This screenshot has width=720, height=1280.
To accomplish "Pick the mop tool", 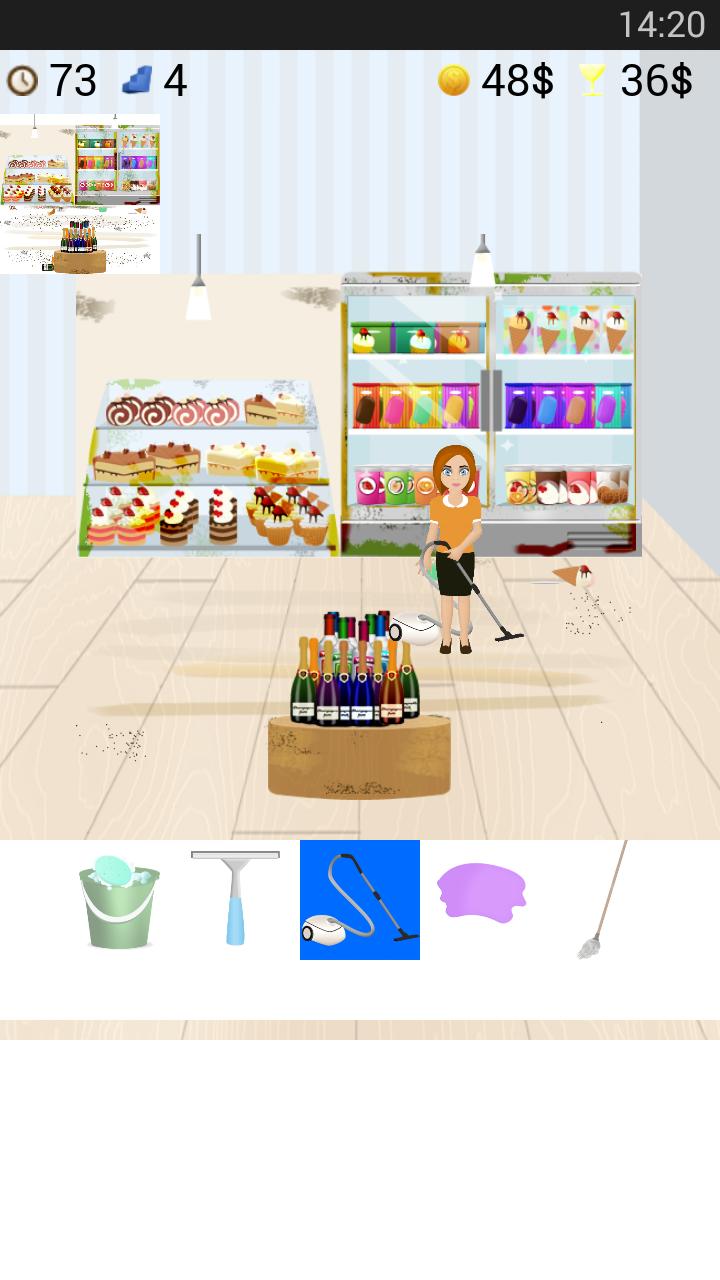I will tap(603, 900).
